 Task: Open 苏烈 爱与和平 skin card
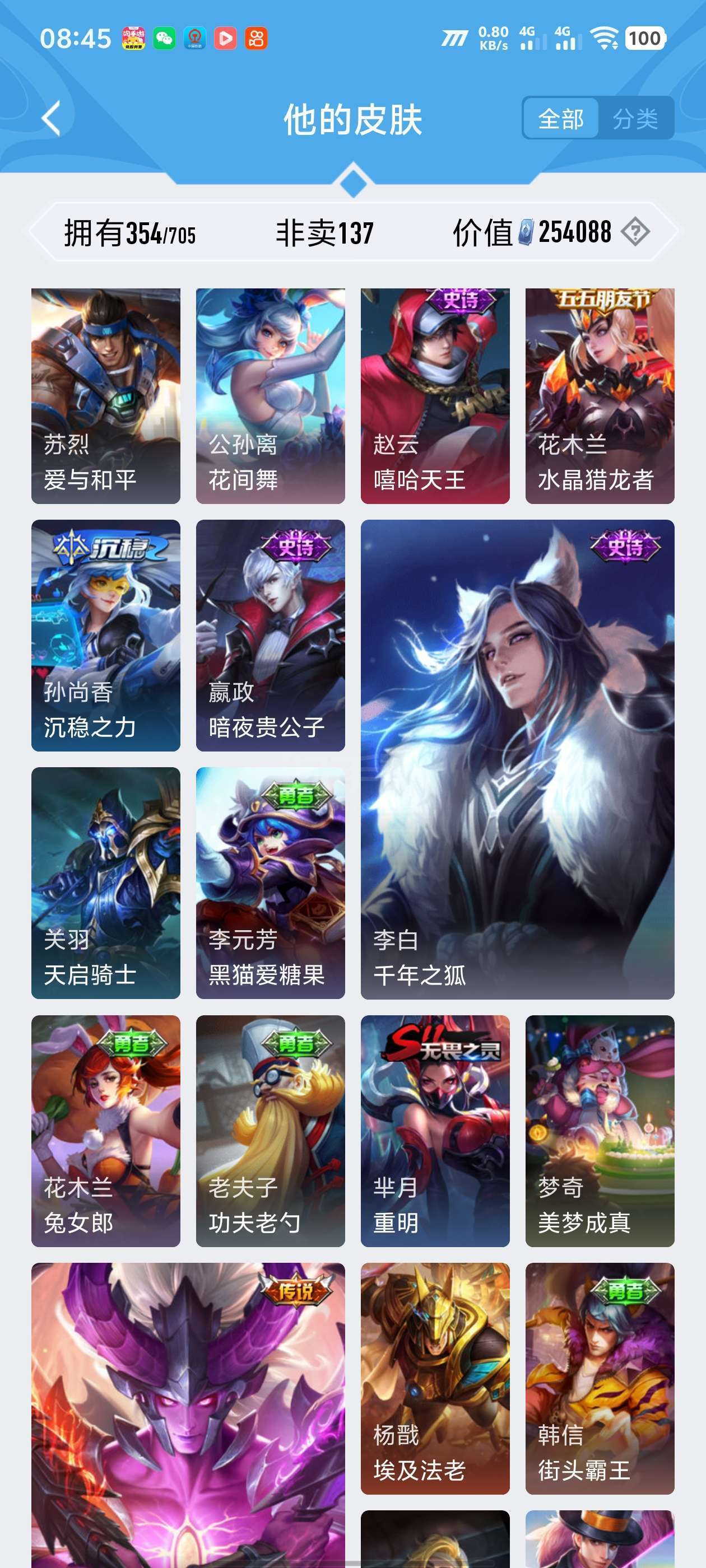[106, 396]
